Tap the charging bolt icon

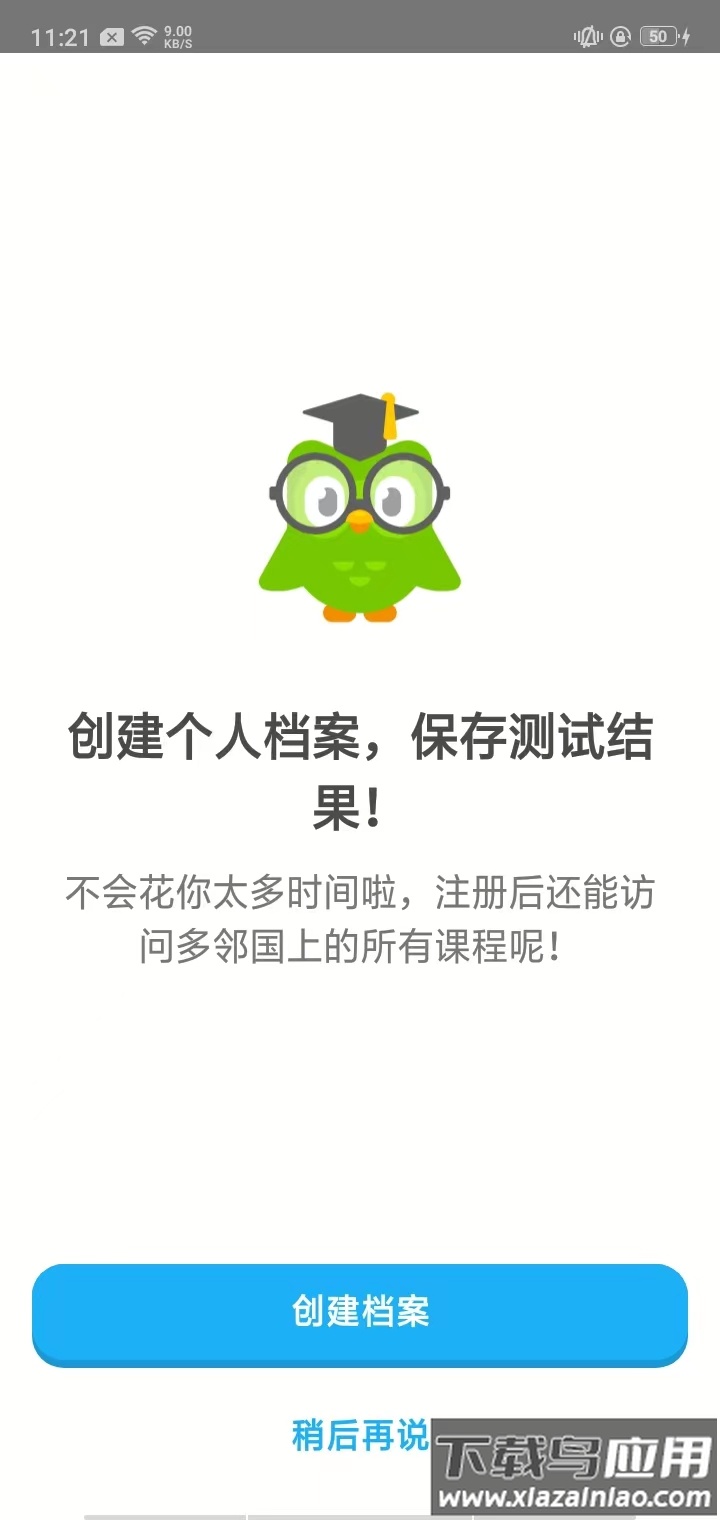(x=686, y=36)
